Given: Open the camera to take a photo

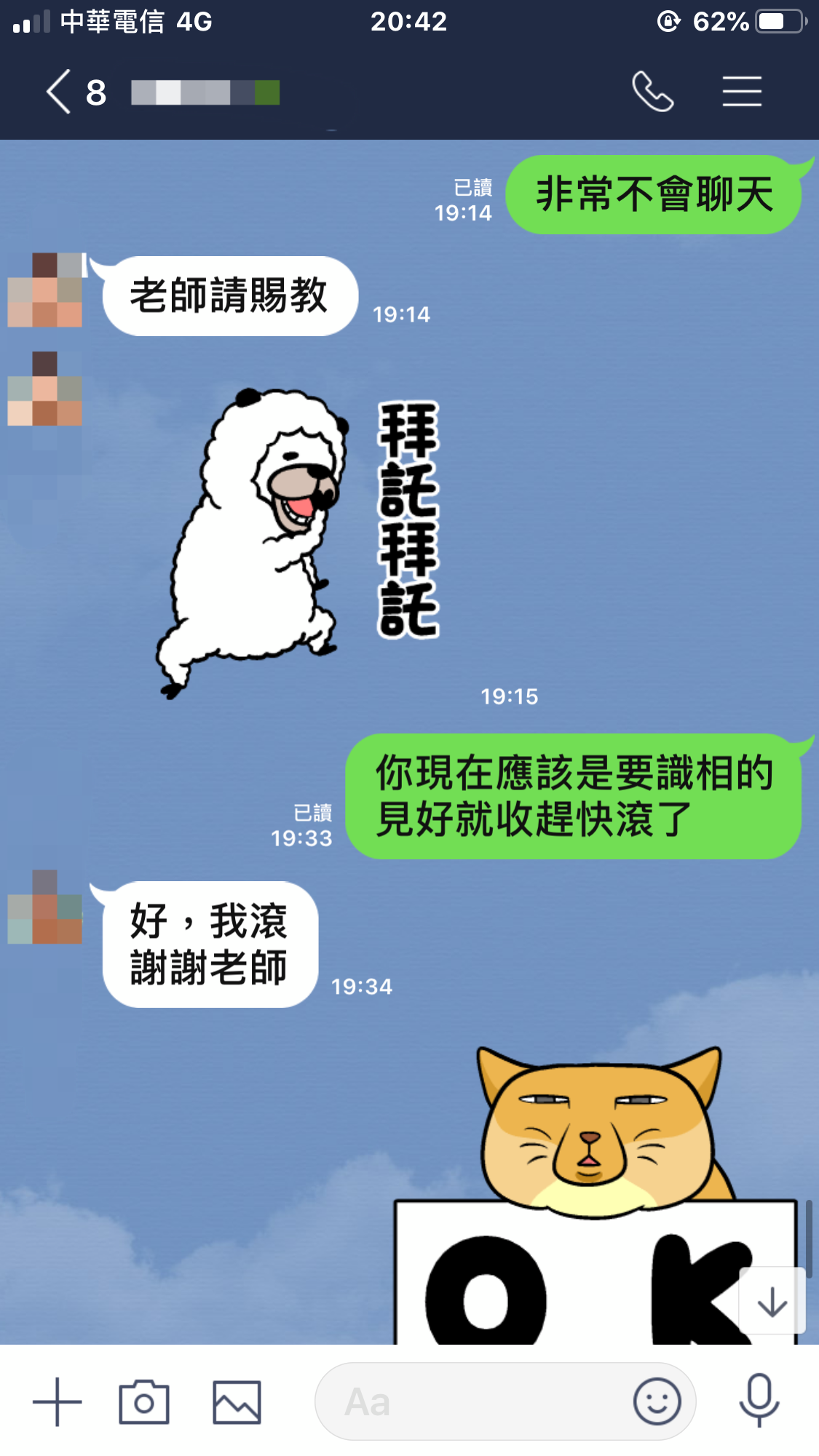Looking at the screenshot, I should point(144,1401).
